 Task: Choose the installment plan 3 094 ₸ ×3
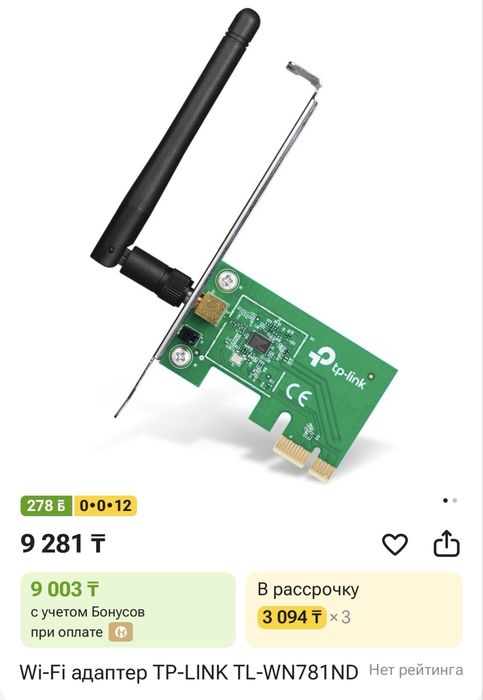354,609
